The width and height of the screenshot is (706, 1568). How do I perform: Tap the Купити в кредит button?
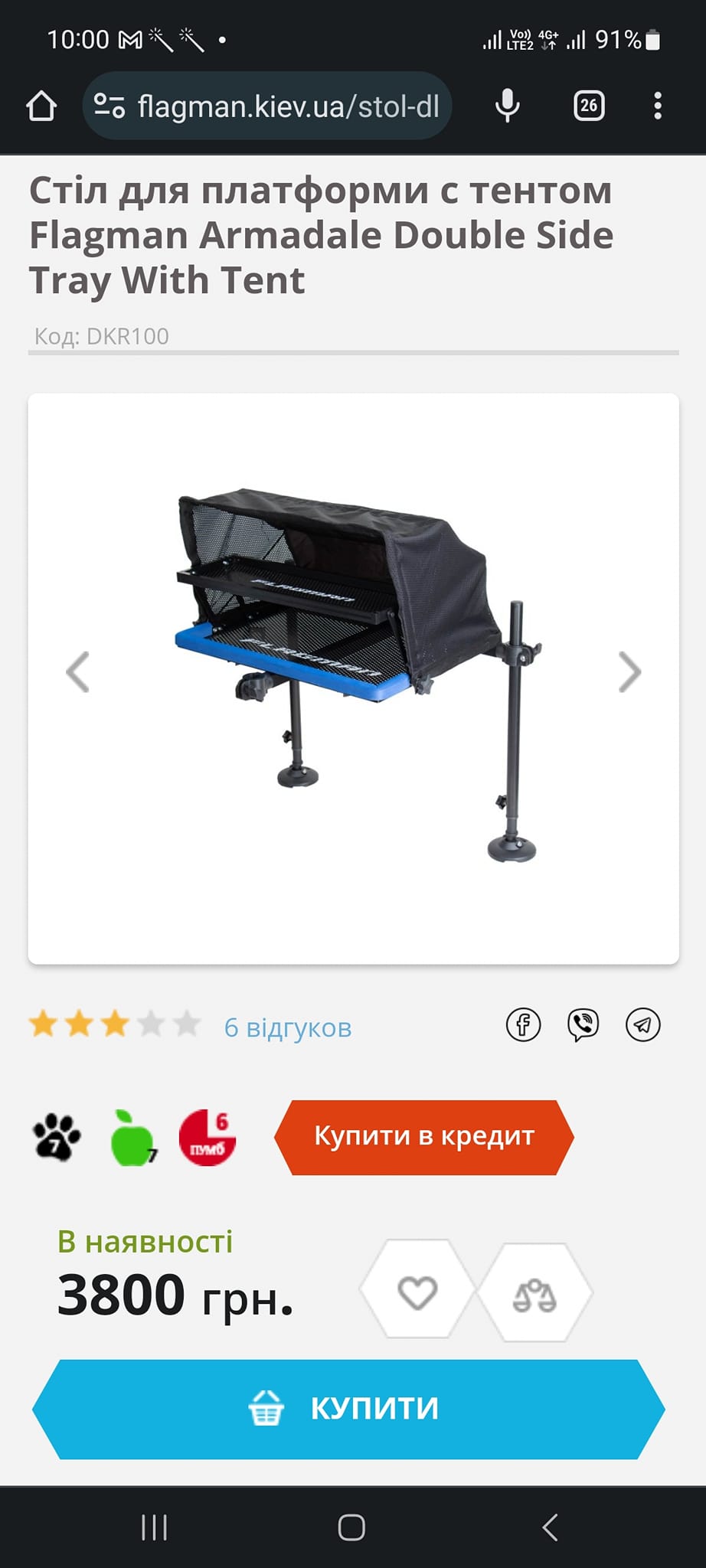[x=424, y=1137]
